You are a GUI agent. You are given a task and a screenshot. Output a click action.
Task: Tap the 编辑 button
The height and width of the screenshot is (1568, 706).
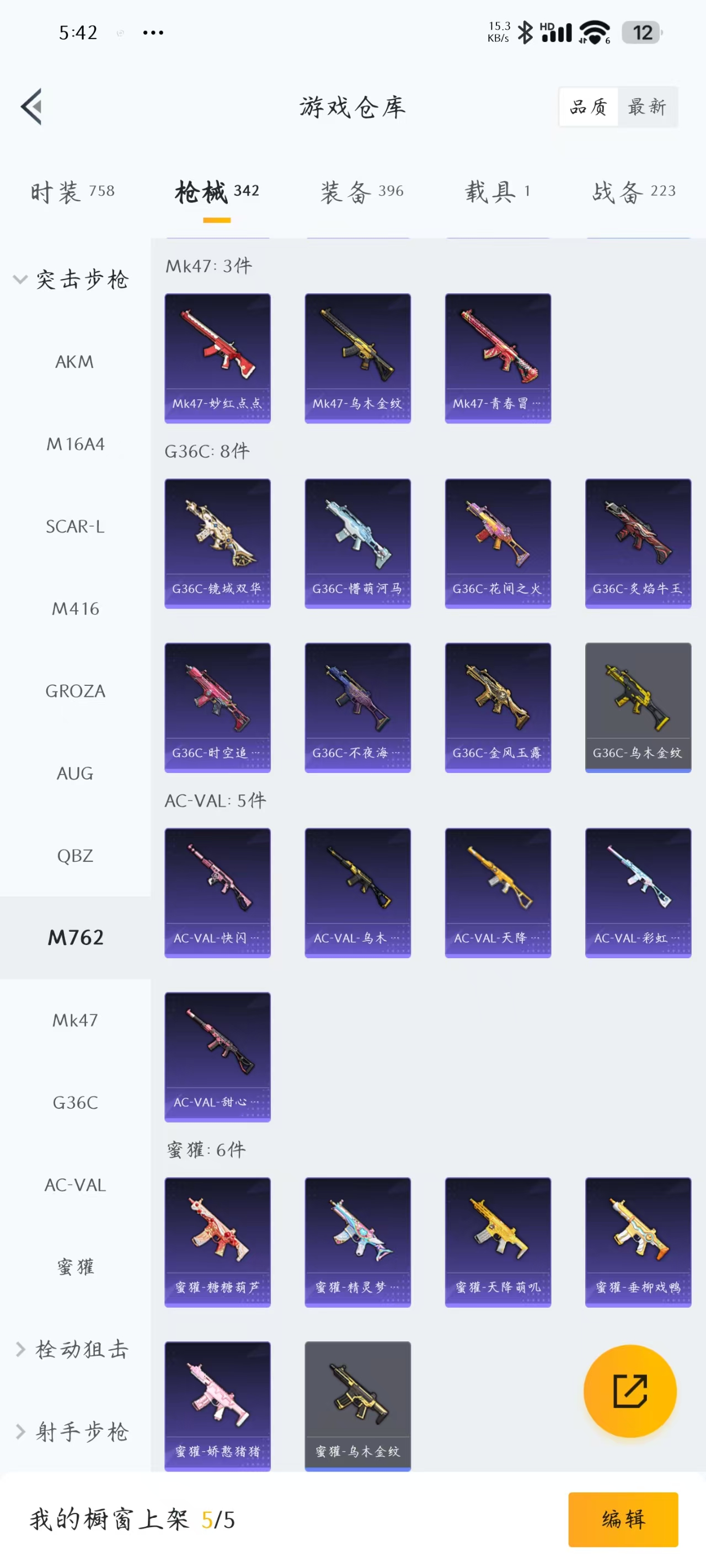(x=623, y=1519)
